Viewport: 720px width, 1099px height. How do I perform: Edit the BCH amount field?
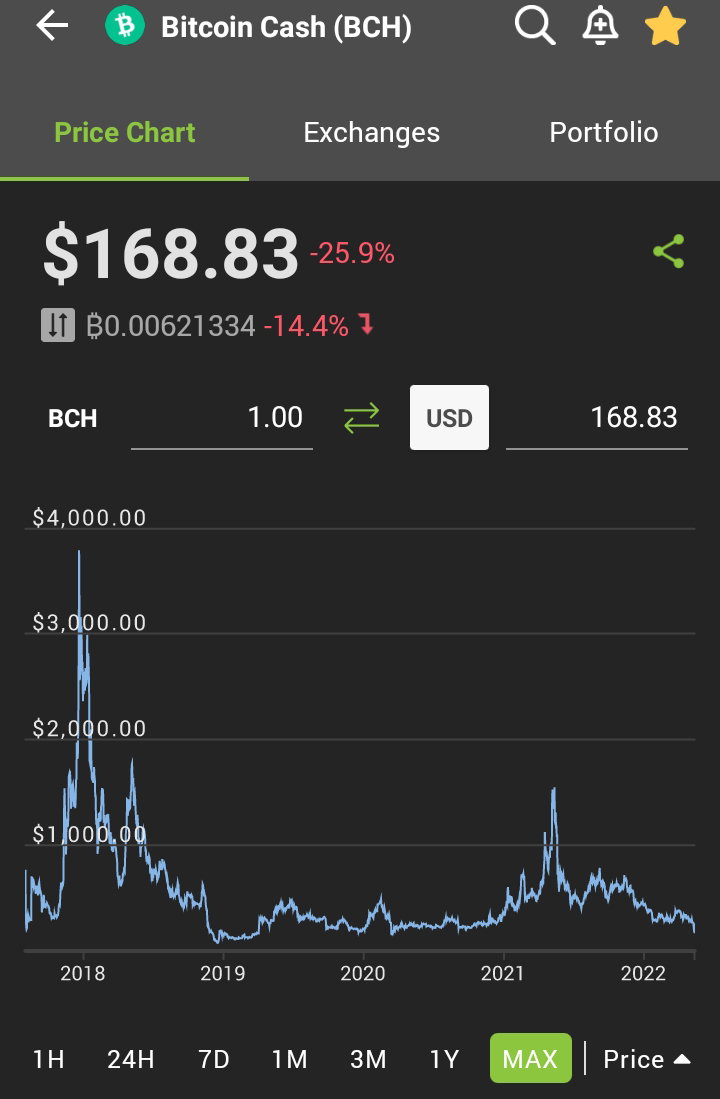(x=222, y=418)
